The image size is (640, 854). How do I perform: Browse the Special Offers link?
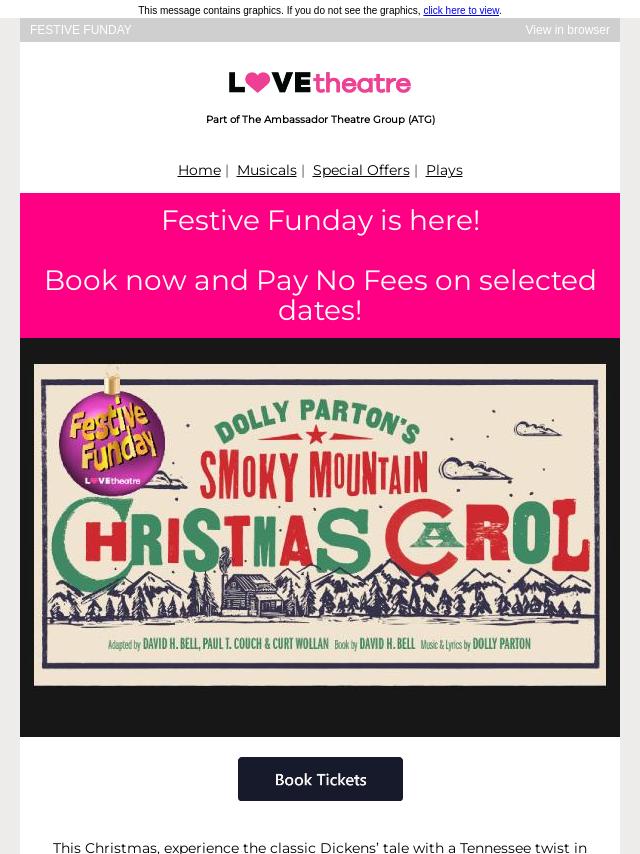pos(361,170)
